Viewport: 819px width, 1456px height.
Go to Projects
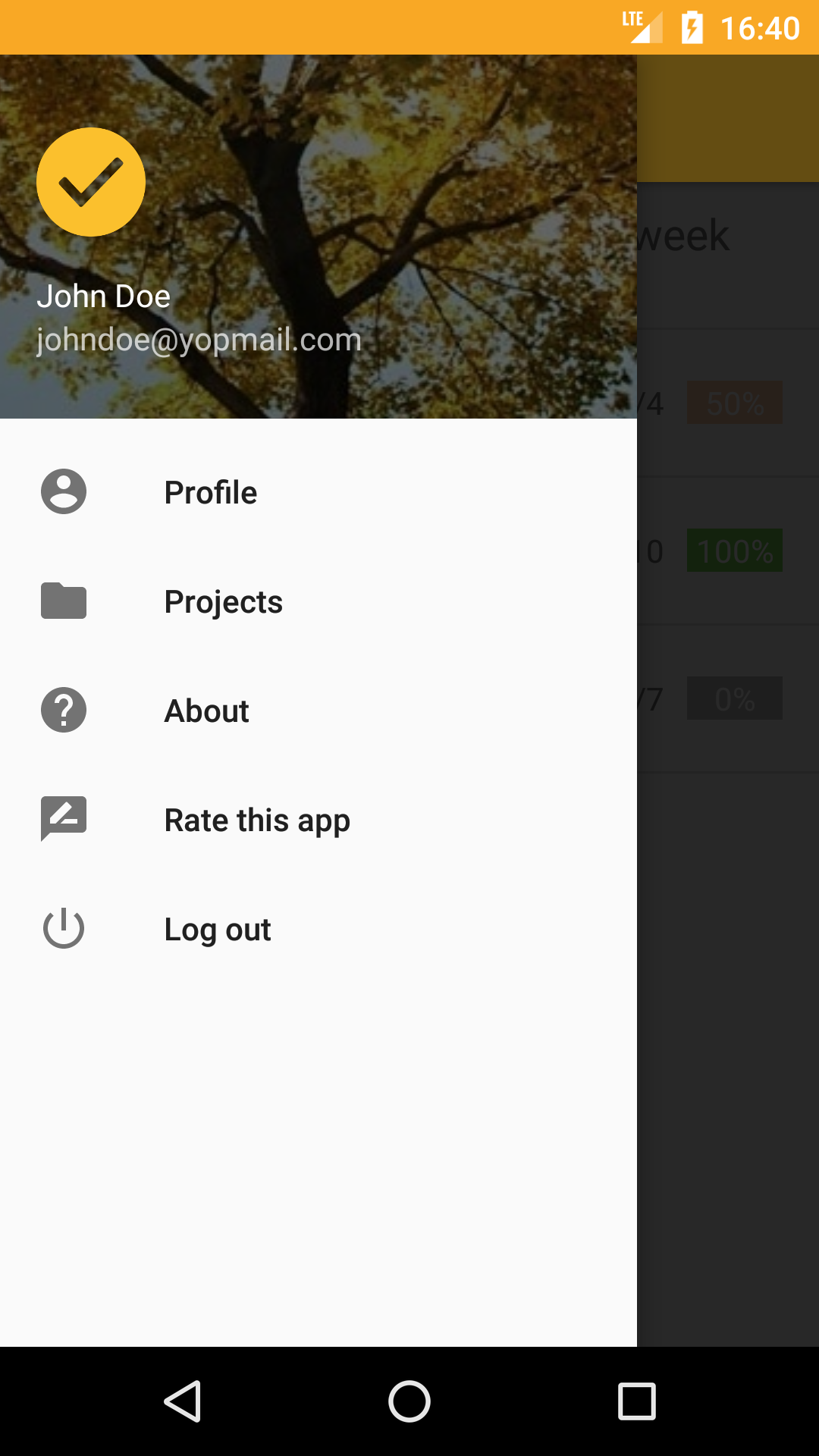(318, 601)
